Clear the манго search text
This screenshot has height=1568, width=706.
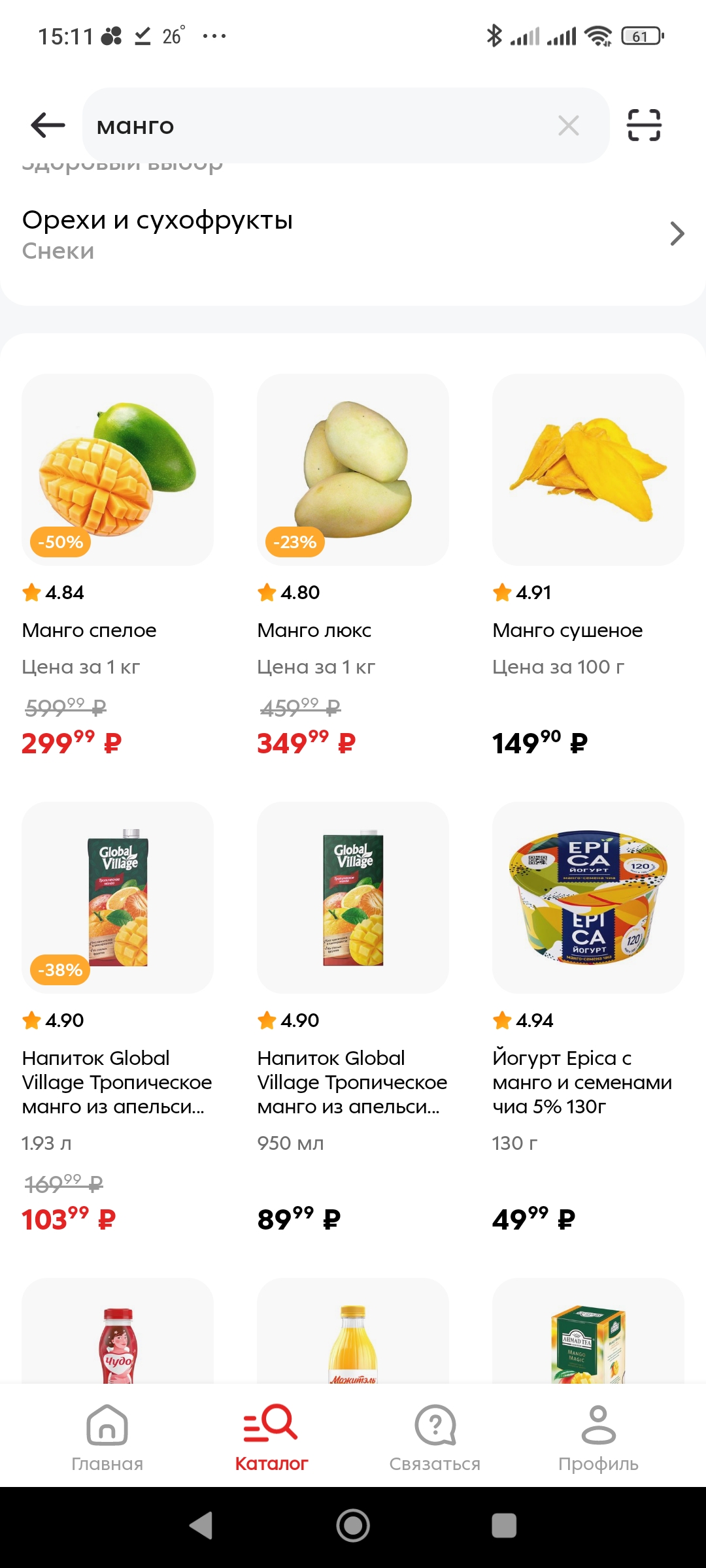(568, 125)
